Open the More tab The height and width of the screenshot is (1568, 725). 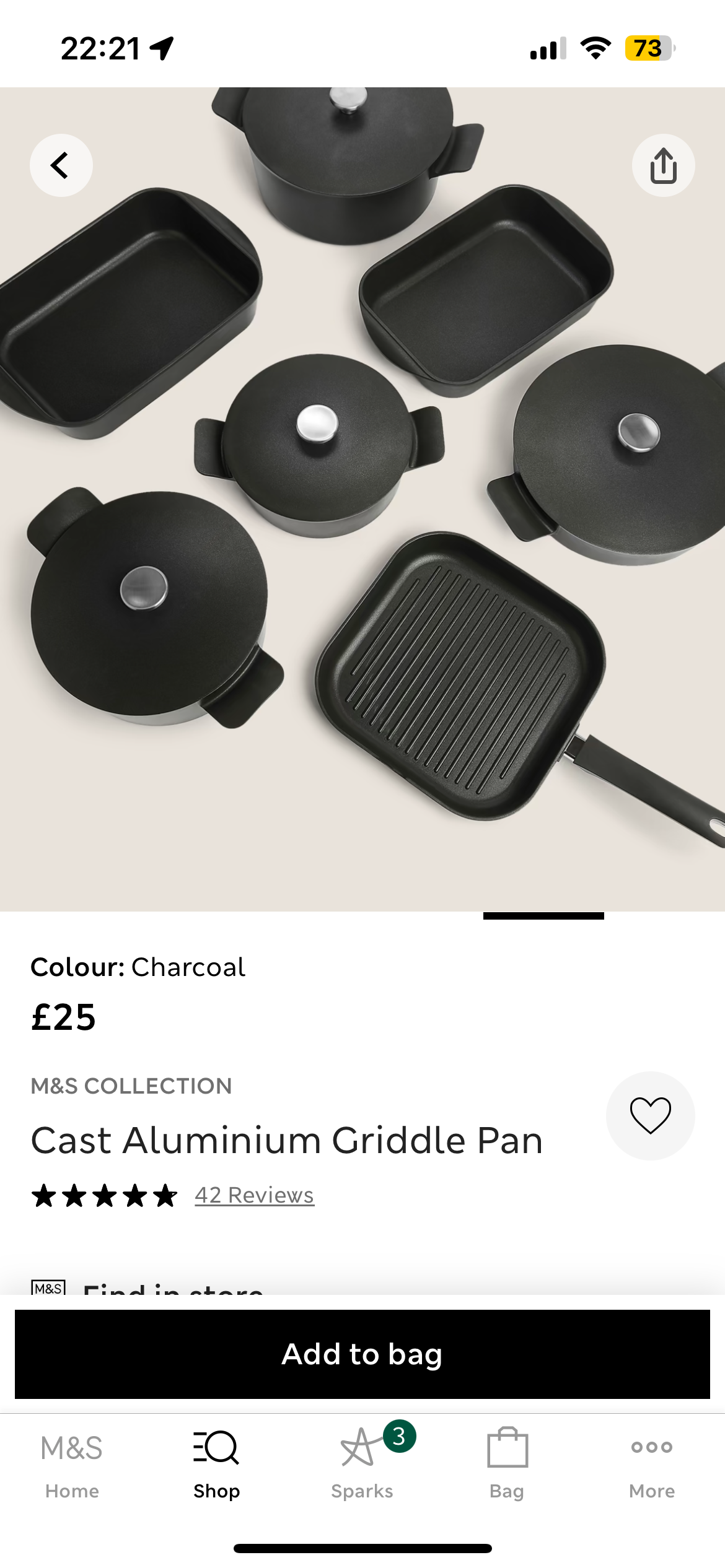click(652, 1463)
